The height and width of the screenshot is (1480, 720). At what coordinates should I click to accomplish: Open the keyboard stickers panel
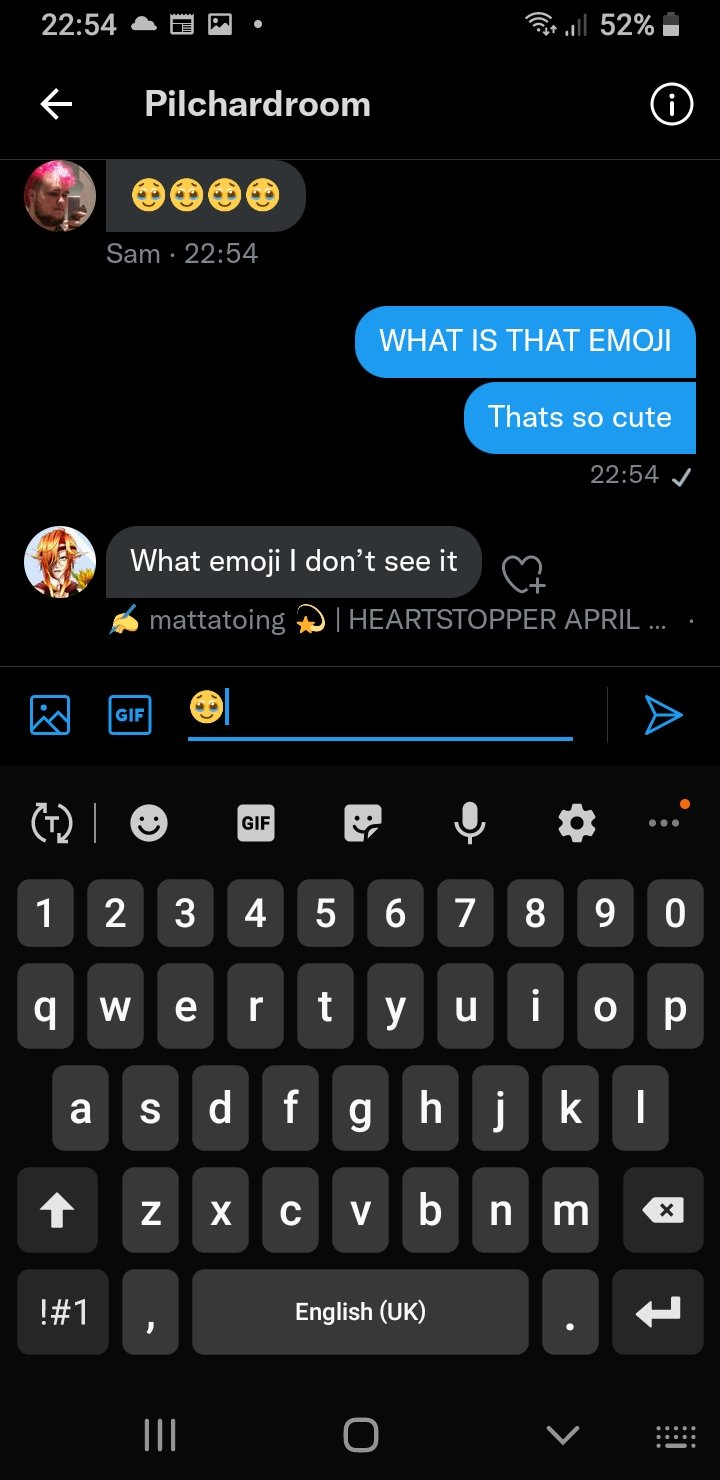[x=362, y=823]
